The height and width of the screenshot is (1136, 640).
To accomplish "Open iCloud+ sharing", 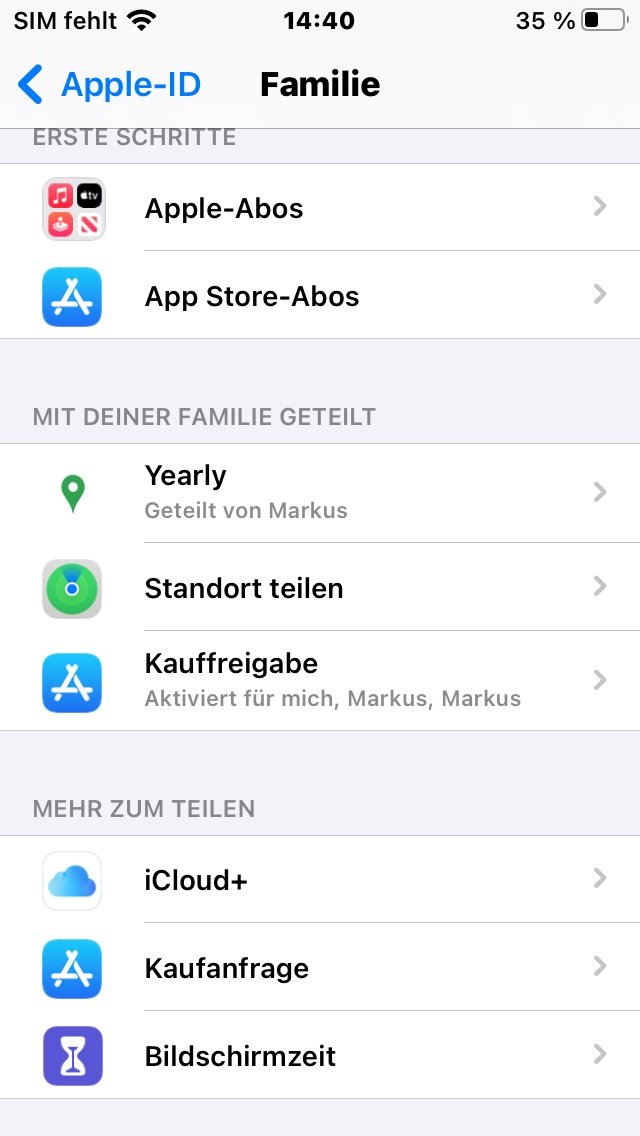I will pos(320,880).
